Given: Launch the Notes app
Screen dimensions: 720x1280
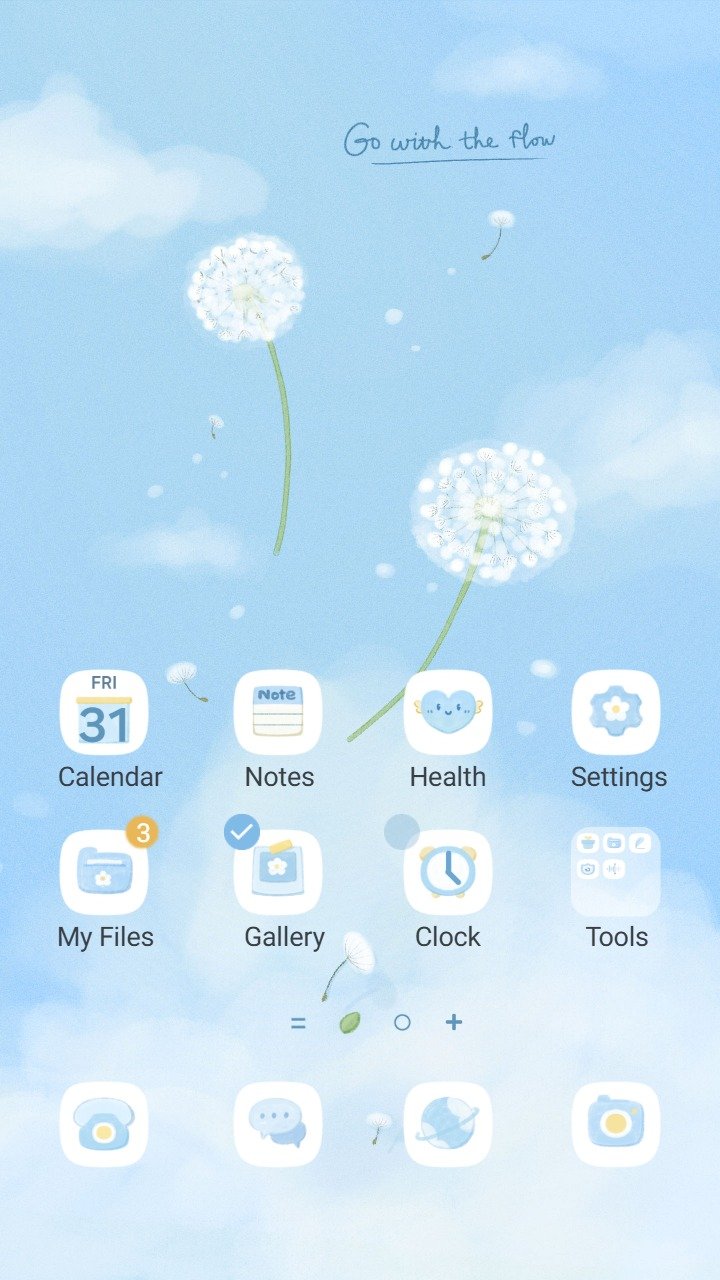Looking at the screenshot, I should [278, 712].
